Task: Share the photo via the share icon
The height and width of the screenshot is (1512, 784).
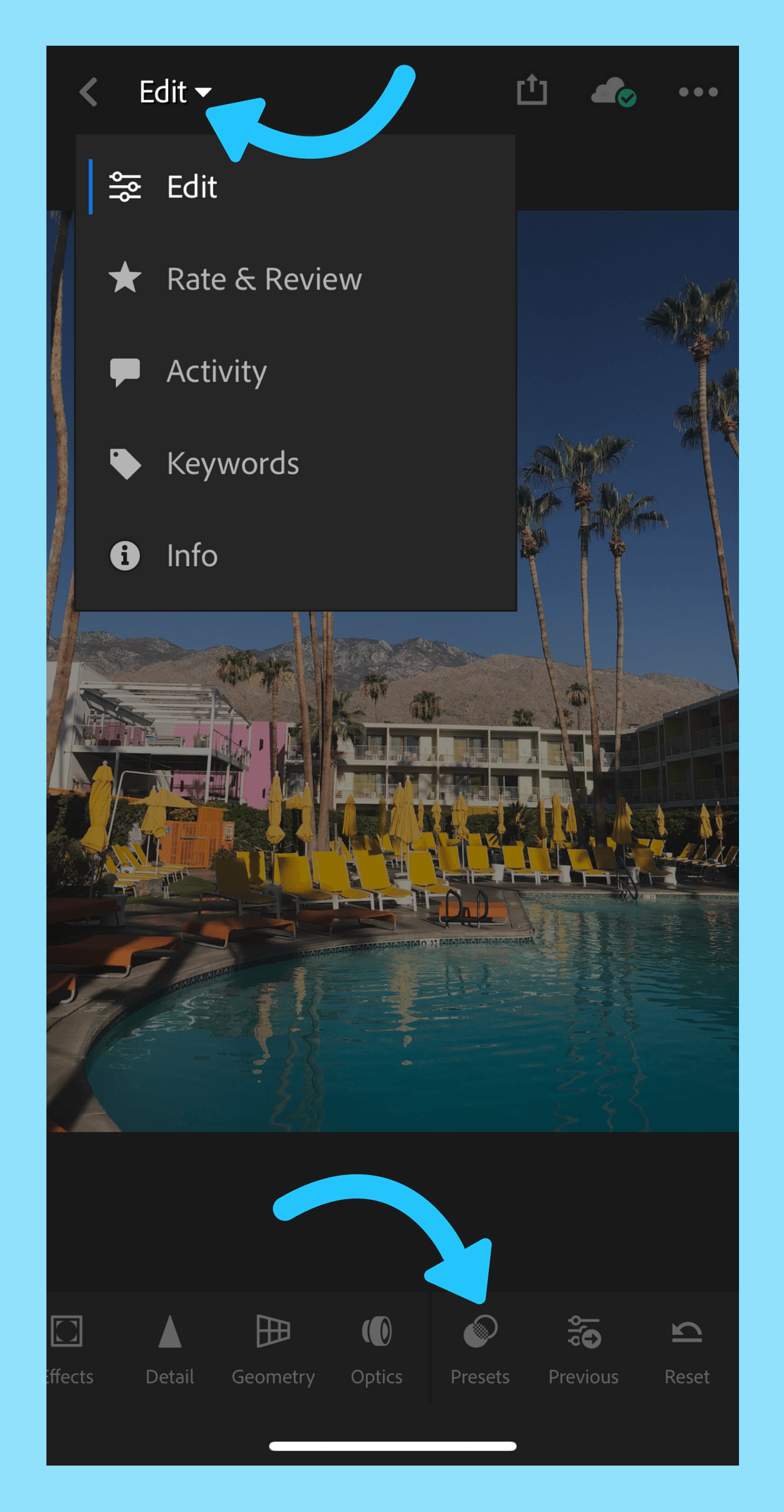Action: pos(532,91)
